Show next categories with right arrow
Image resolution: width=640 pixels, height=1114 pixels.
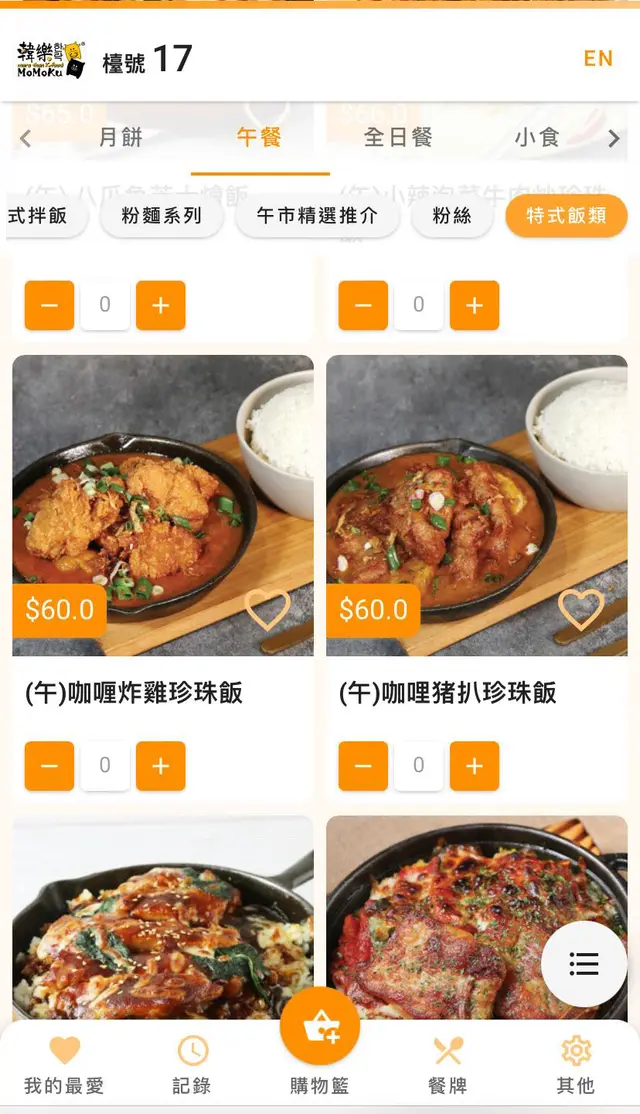614,139
